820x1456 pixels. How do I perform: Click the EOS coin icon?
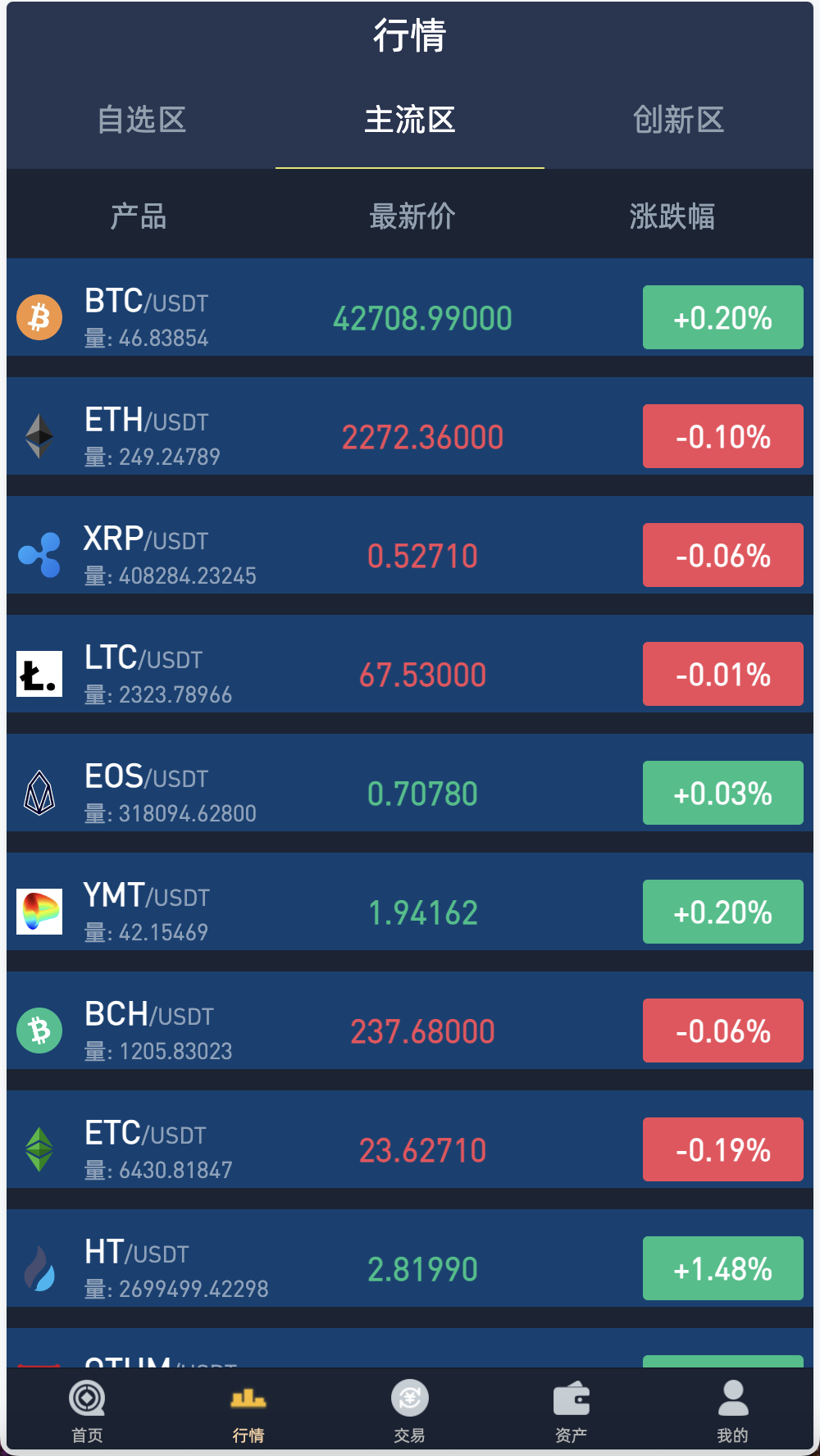tap(39, 791)
